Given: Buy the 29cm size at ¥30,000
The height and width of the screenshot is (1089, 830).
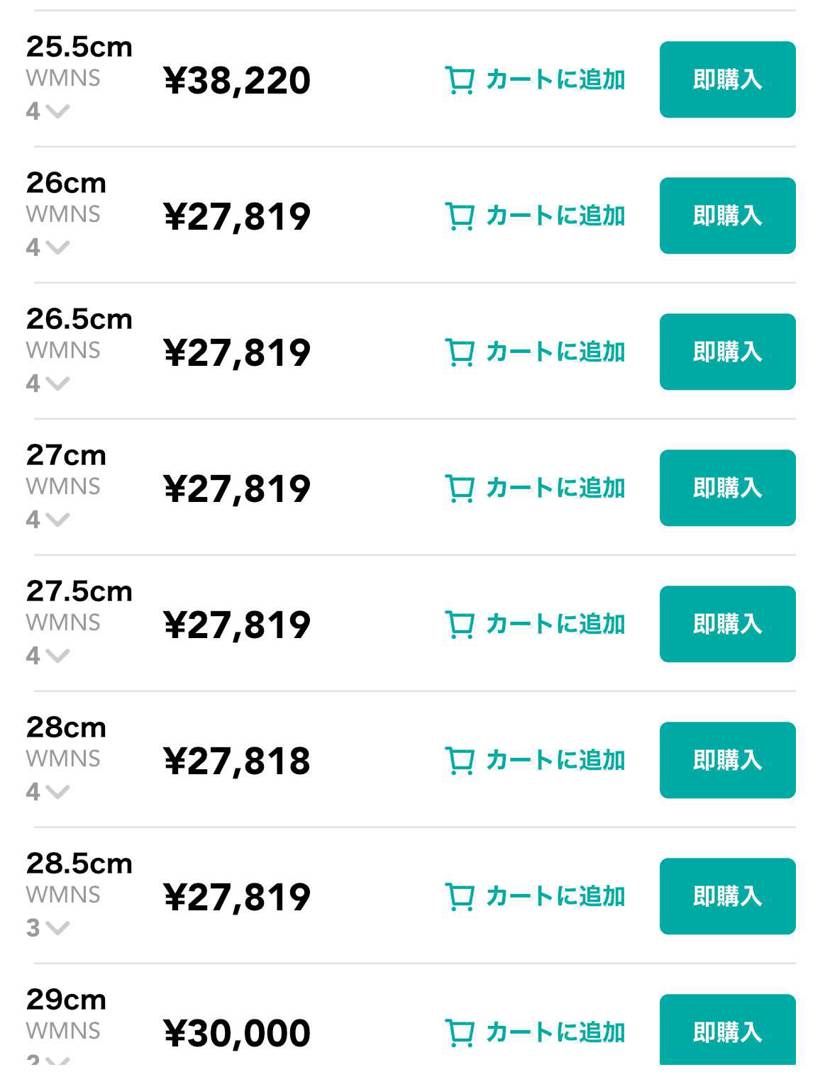Looking at the screenshot, I should click(x=727, y=1029).
